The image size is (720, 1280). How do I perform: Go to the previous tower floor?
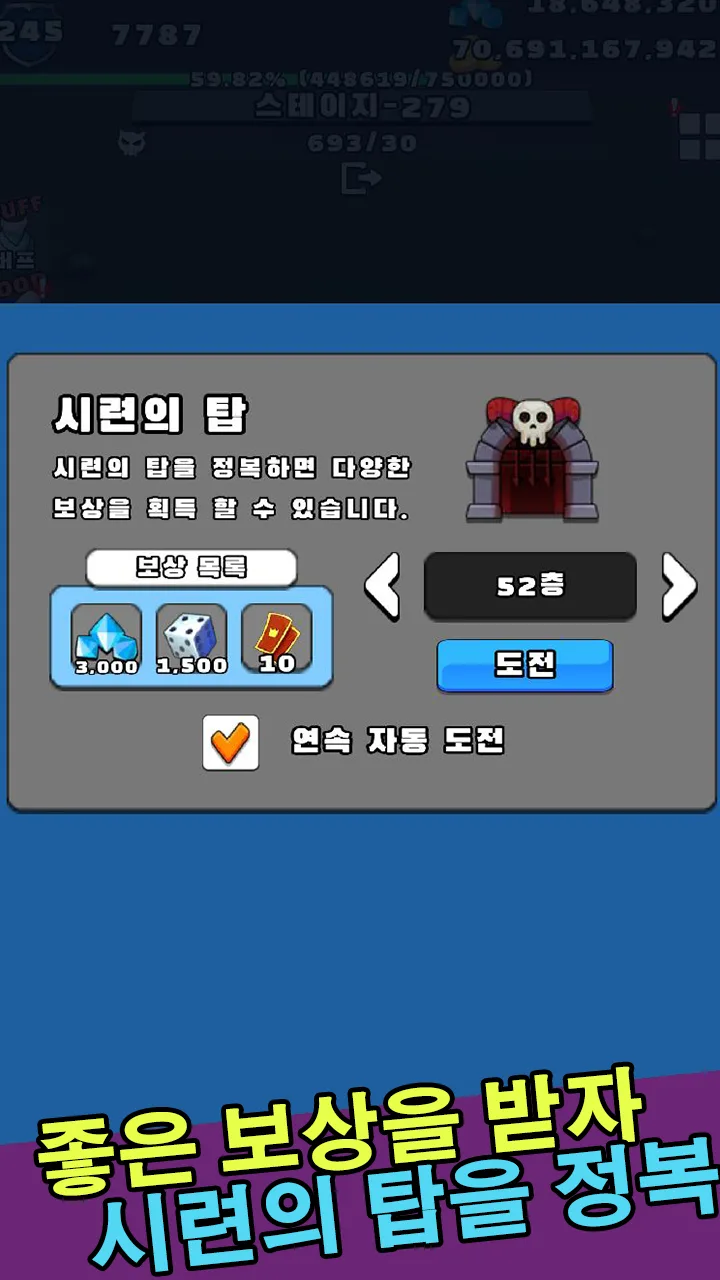tap(382, 587)
